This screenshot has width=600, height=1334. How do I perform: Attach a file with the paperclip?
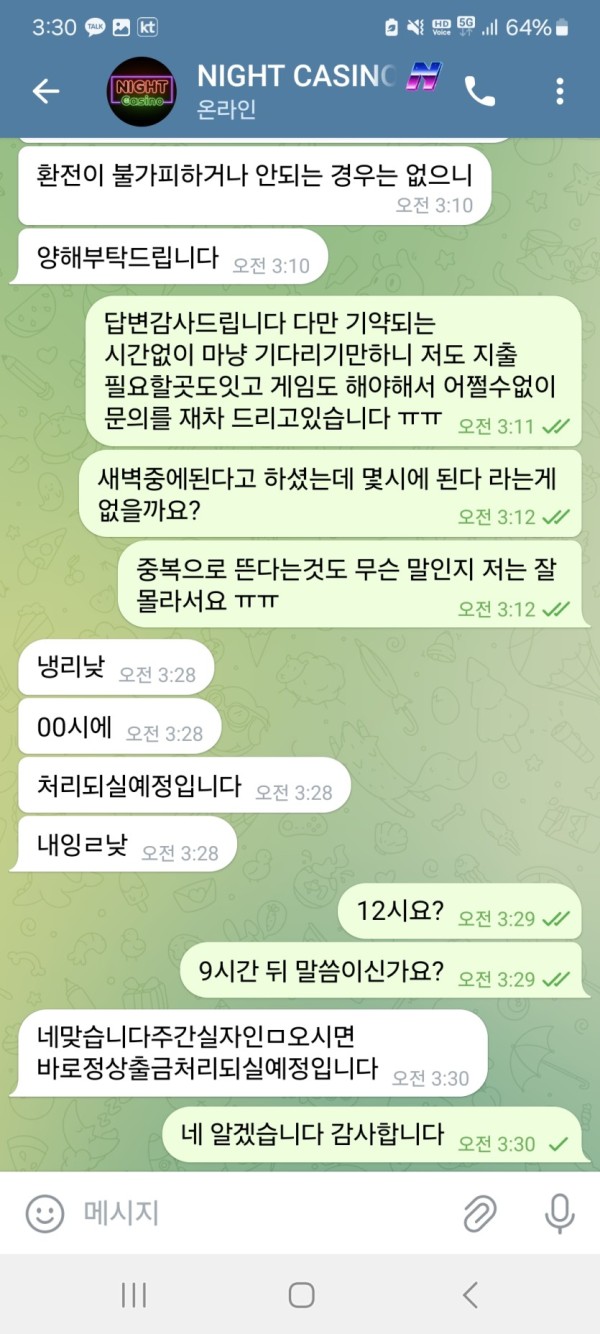(x=480, y=1214)
